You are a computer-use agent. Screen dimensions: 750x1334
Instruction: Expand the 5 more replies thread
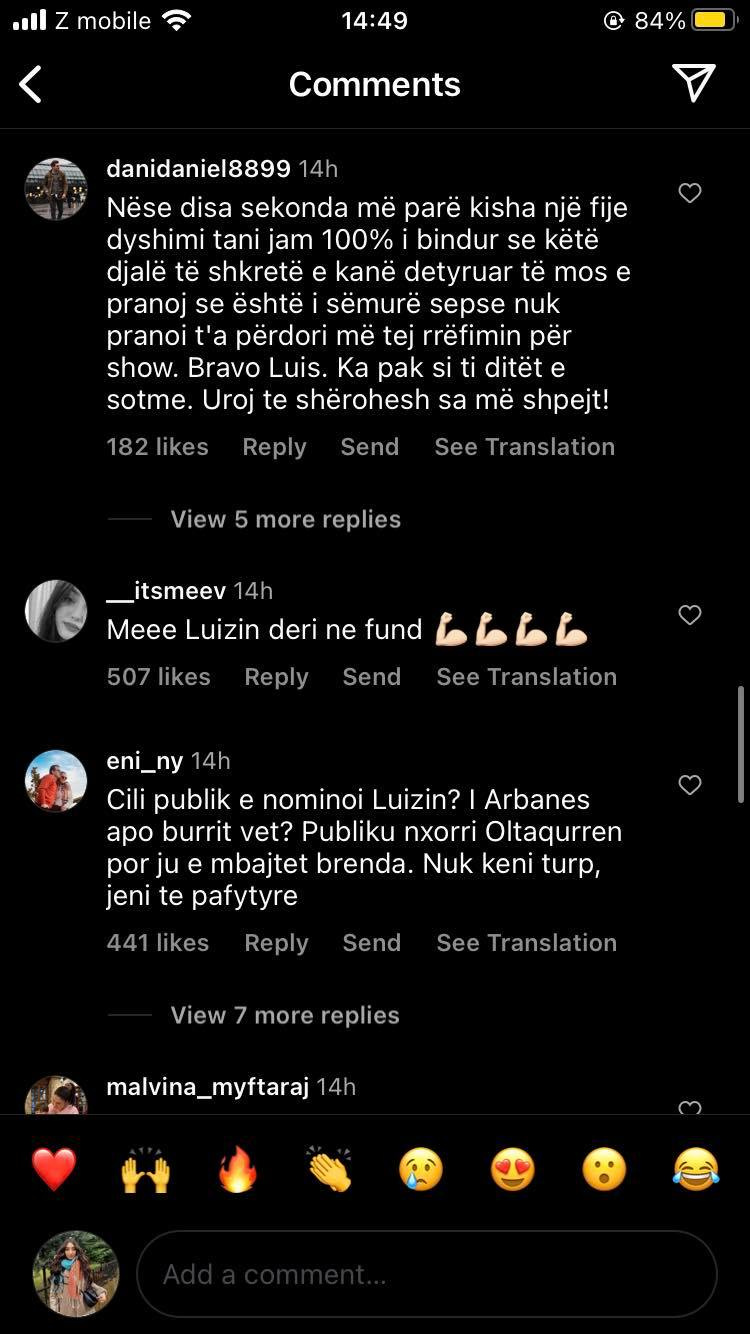coord(285,519)
